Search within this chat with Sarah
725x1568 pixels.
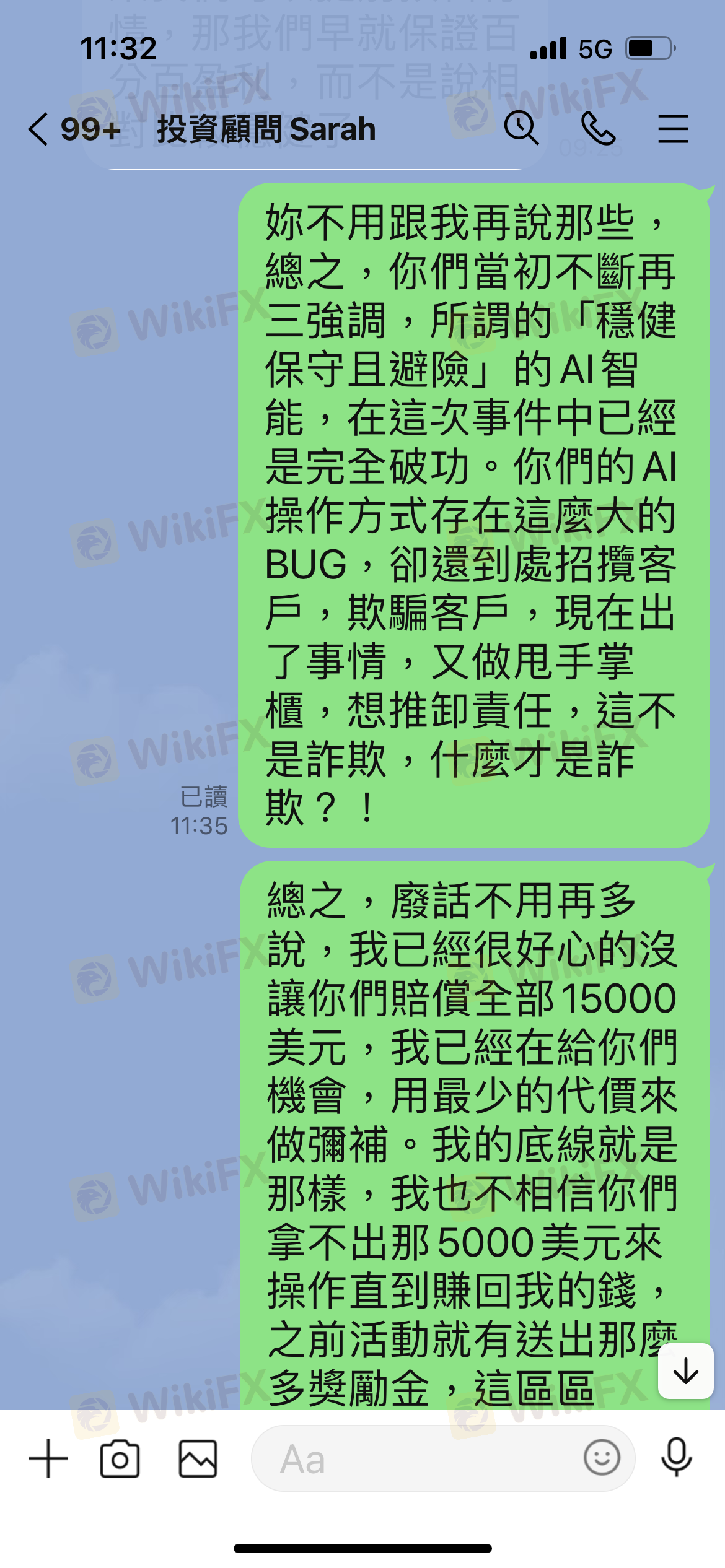(521, 129)
